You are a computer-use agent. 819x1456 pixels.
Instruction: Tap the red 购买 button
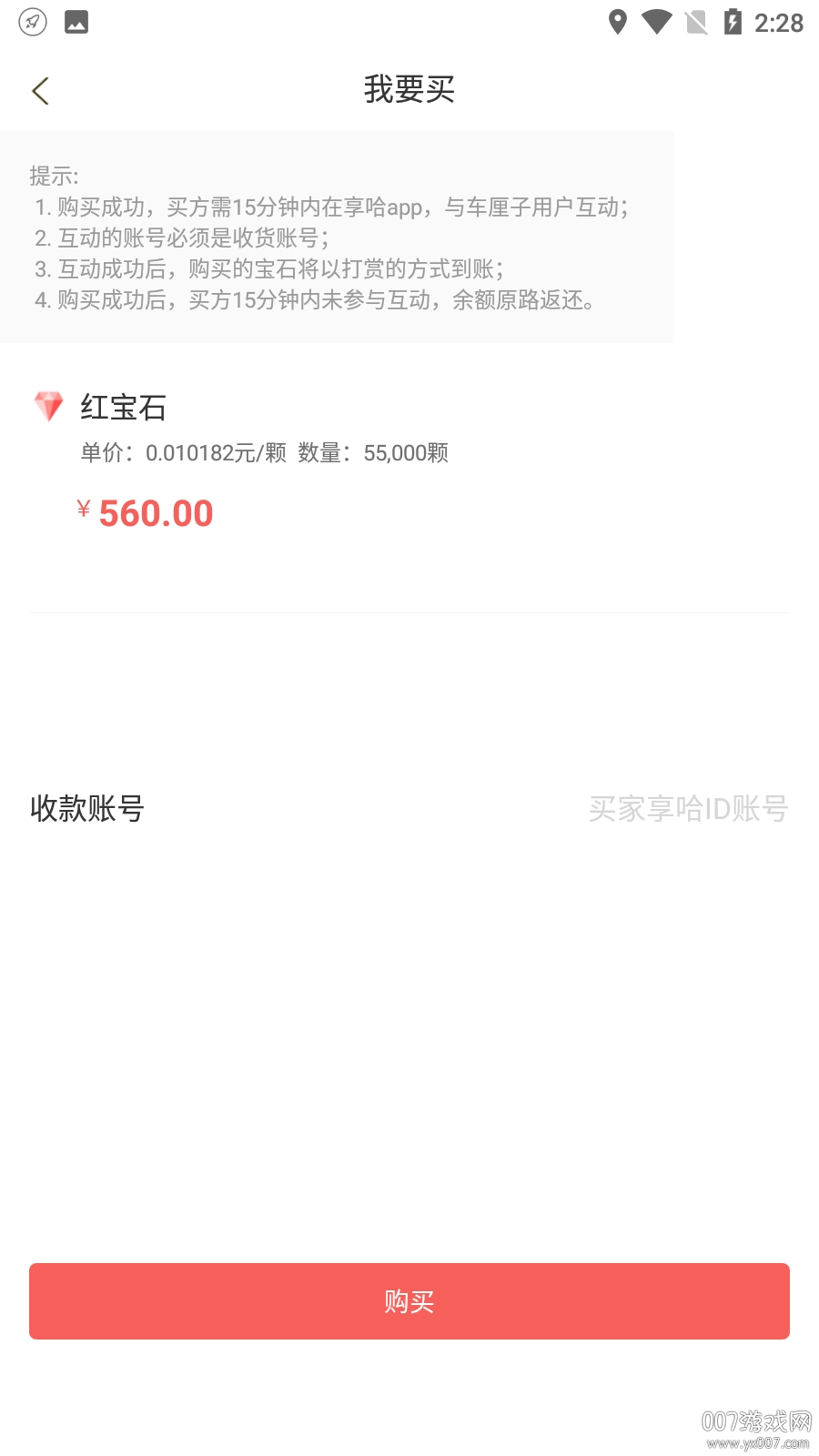(x=409, y=1301)
